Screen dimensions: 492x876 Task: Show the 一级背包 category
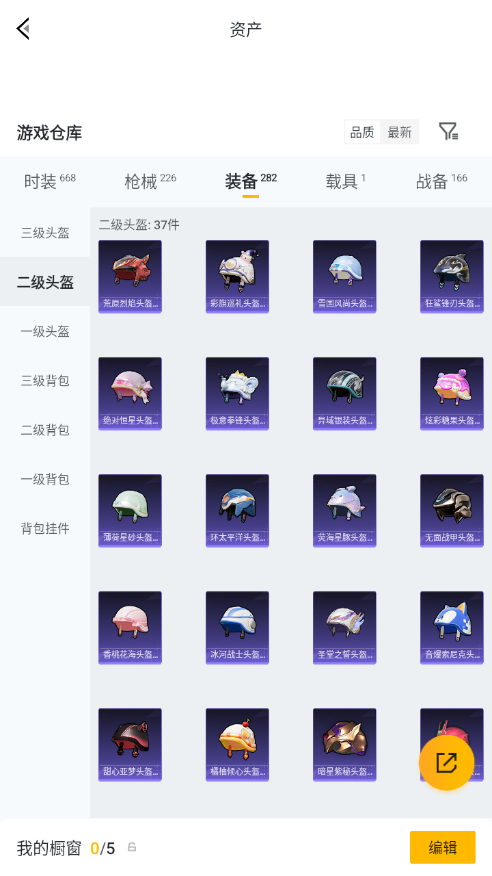tap(45, 479)
